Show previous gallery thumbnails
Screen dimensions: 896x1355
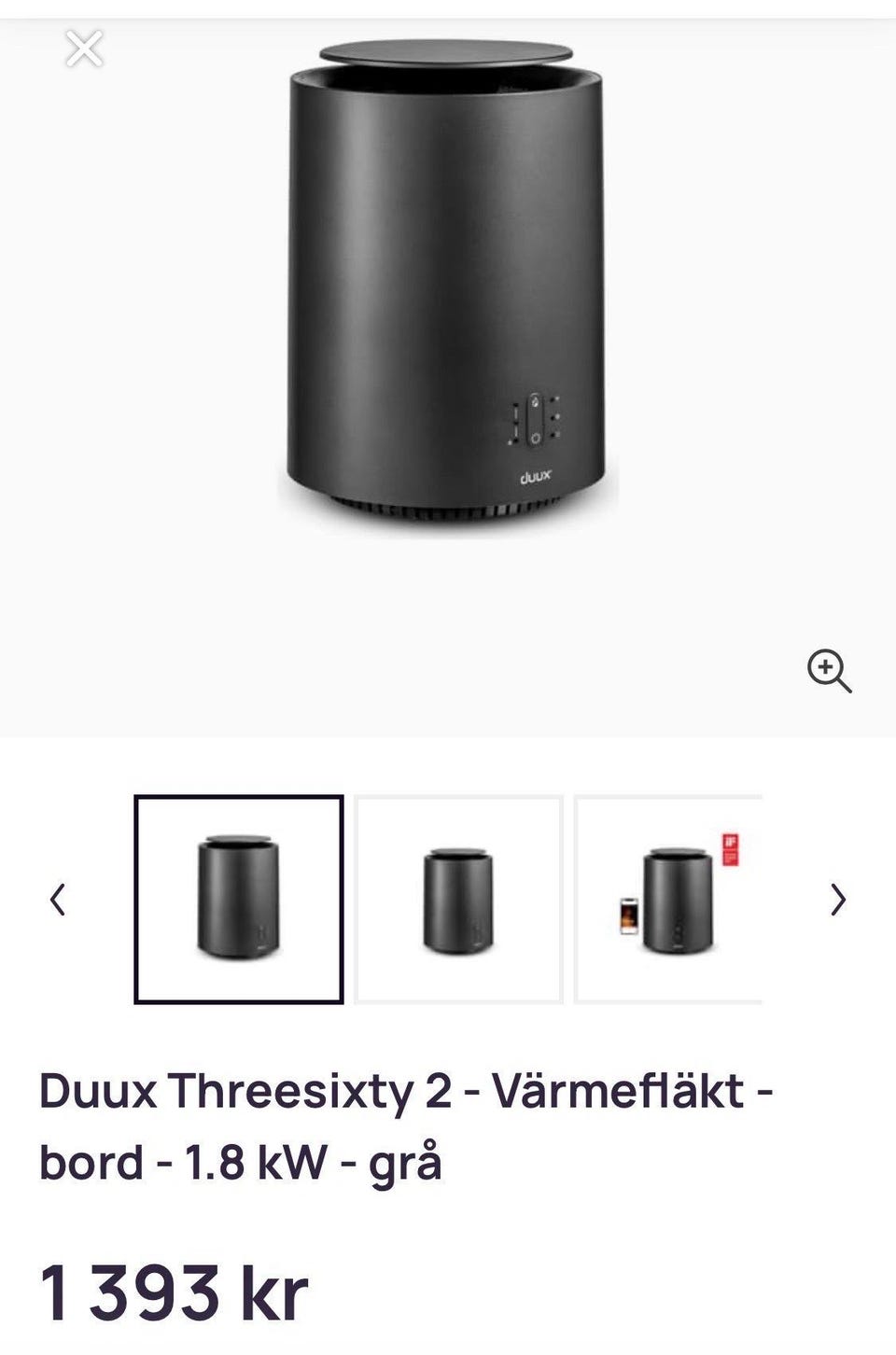[58, 900]
